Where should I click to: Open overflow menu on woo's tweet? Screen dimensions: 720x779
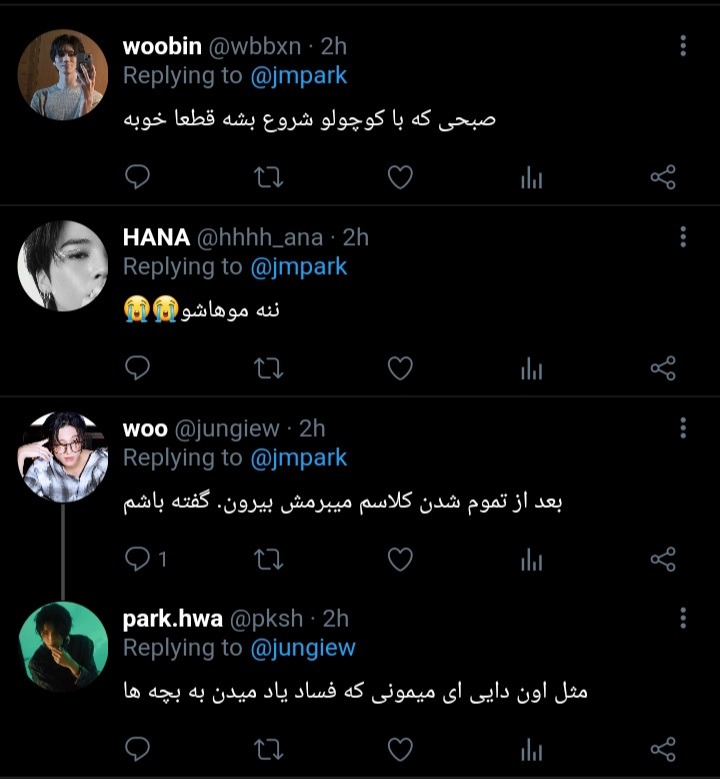tap(683, 428)
